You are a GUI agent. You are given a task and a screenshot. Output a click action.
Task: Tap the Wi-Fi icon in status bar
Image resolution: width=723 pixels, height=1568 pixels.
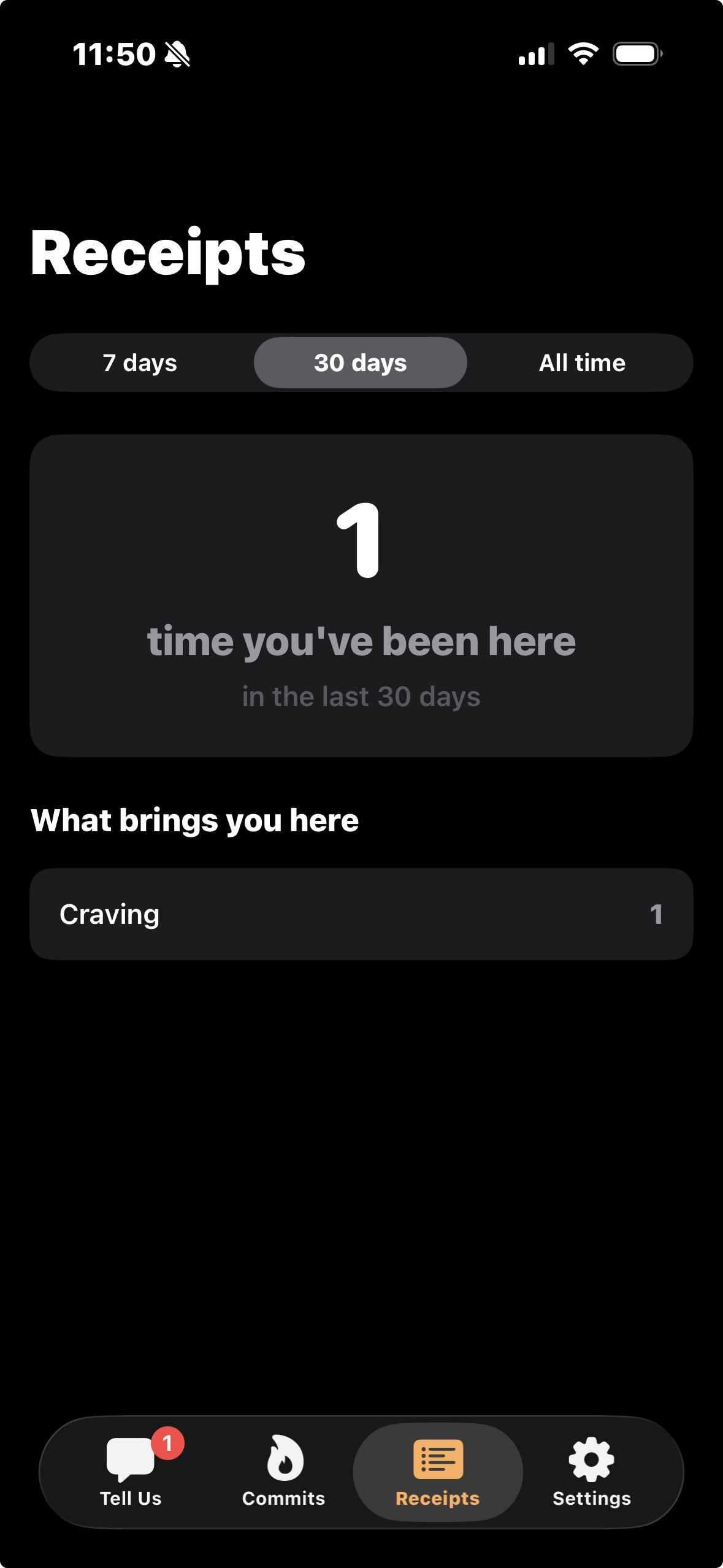tap(583, 54)
